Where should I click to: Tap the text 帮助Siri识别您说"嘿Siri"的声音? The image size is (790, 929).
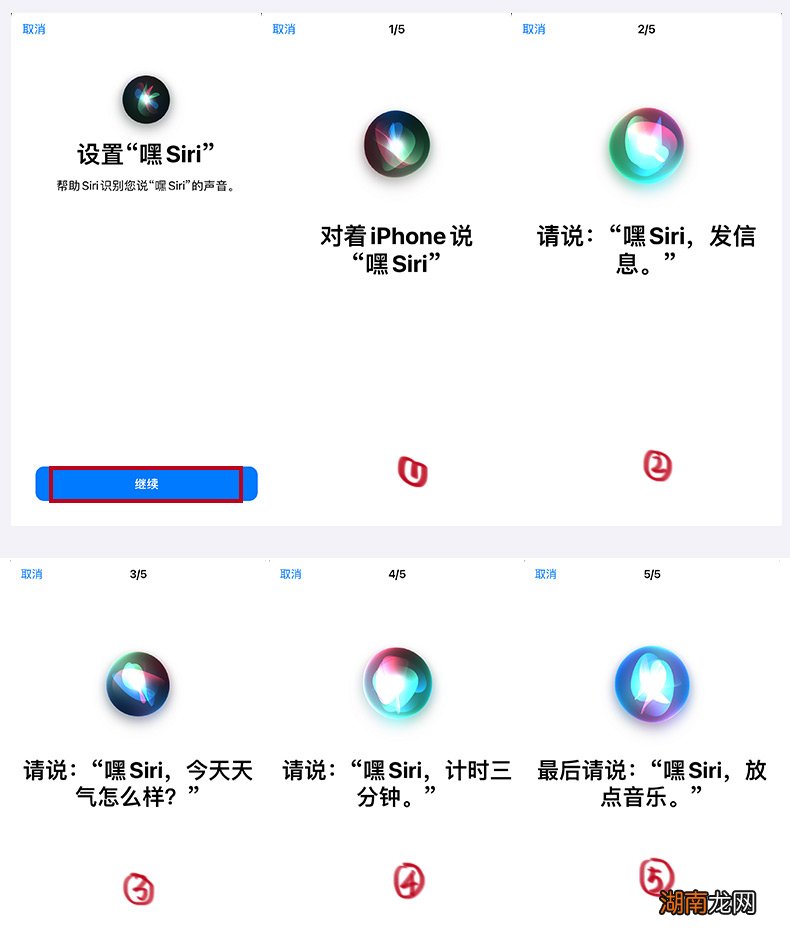[x=146, y=186]
